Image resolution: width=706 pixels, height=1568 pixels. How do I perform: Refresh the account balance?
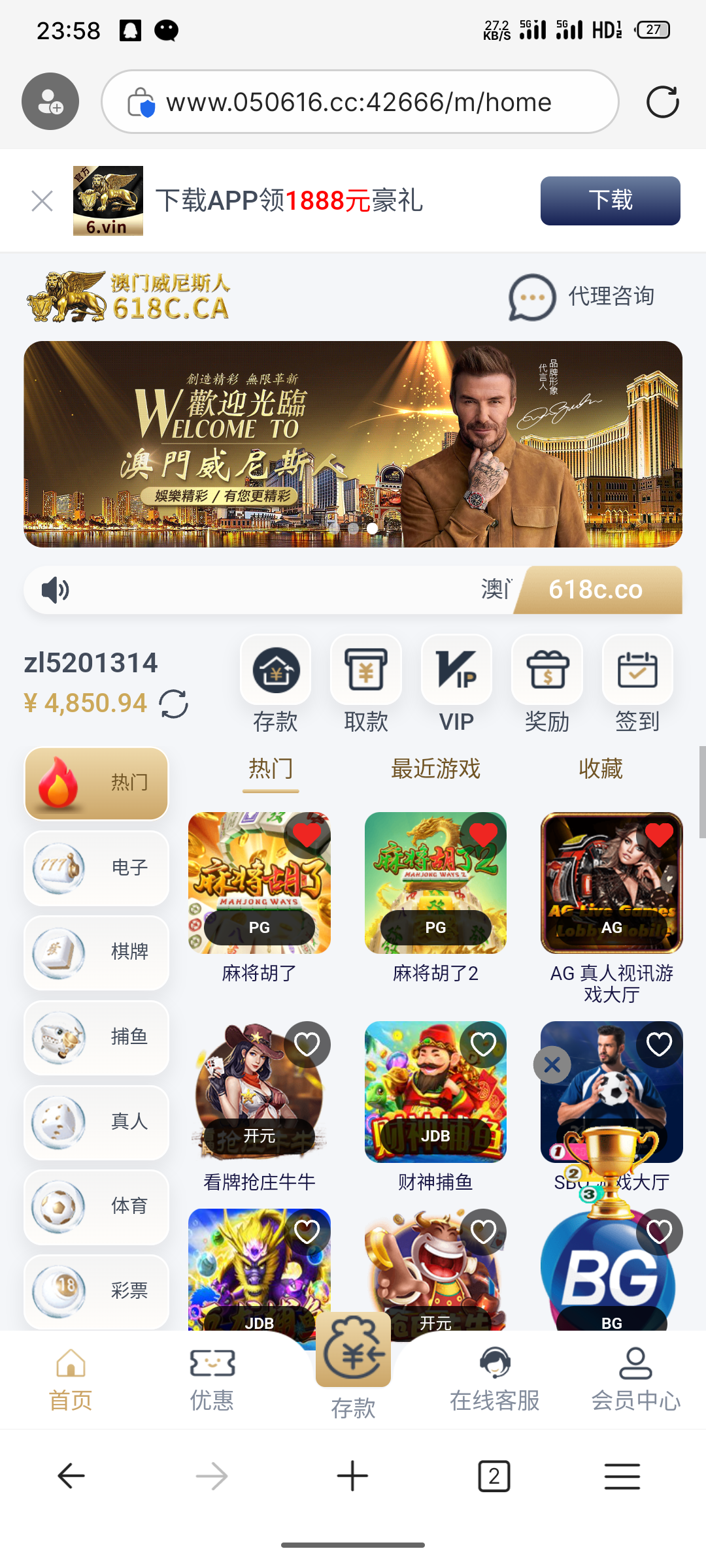click(174, 704)
